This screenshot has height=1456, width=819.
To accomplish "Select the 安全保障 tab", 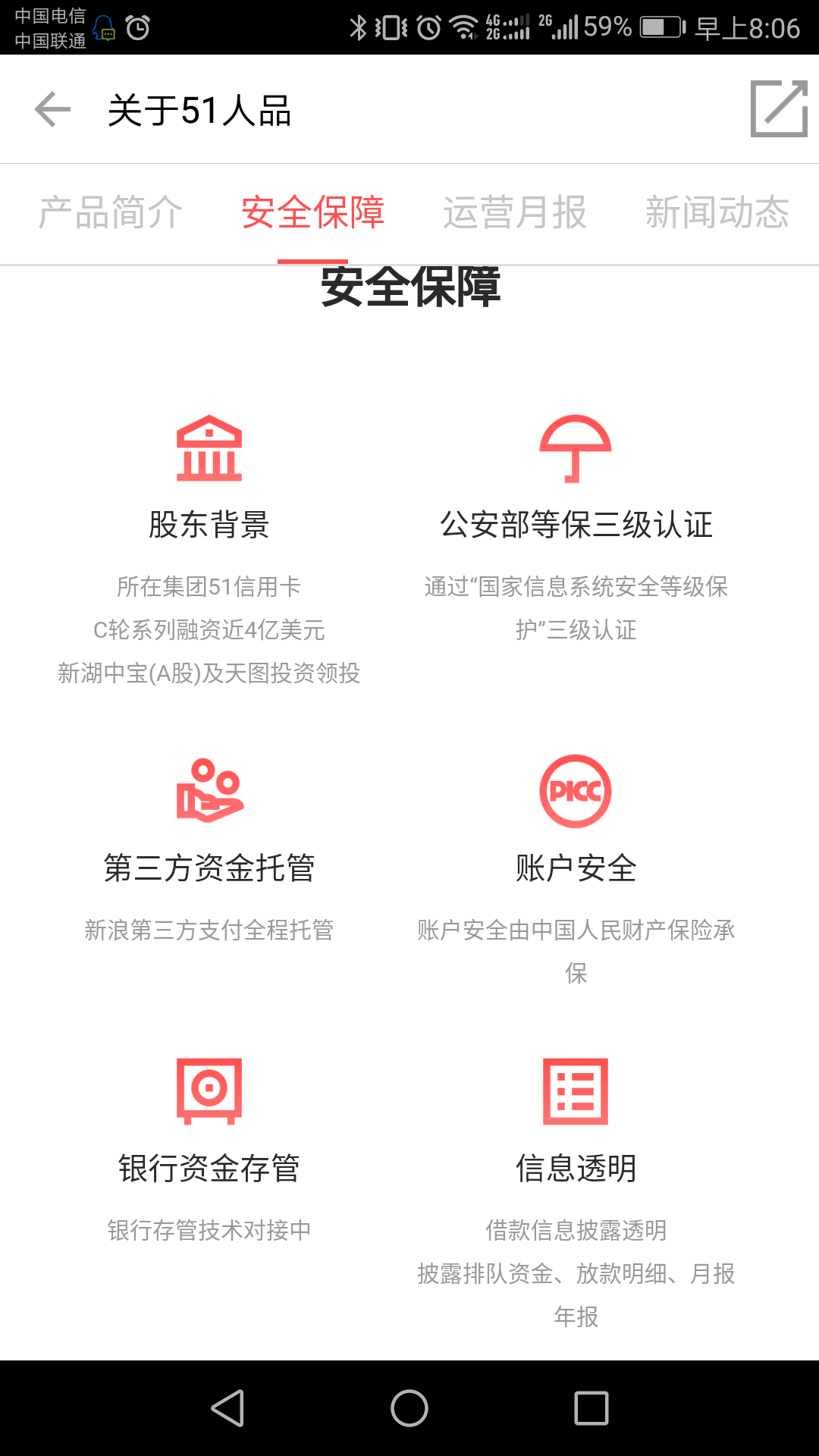I will [312, 212].
